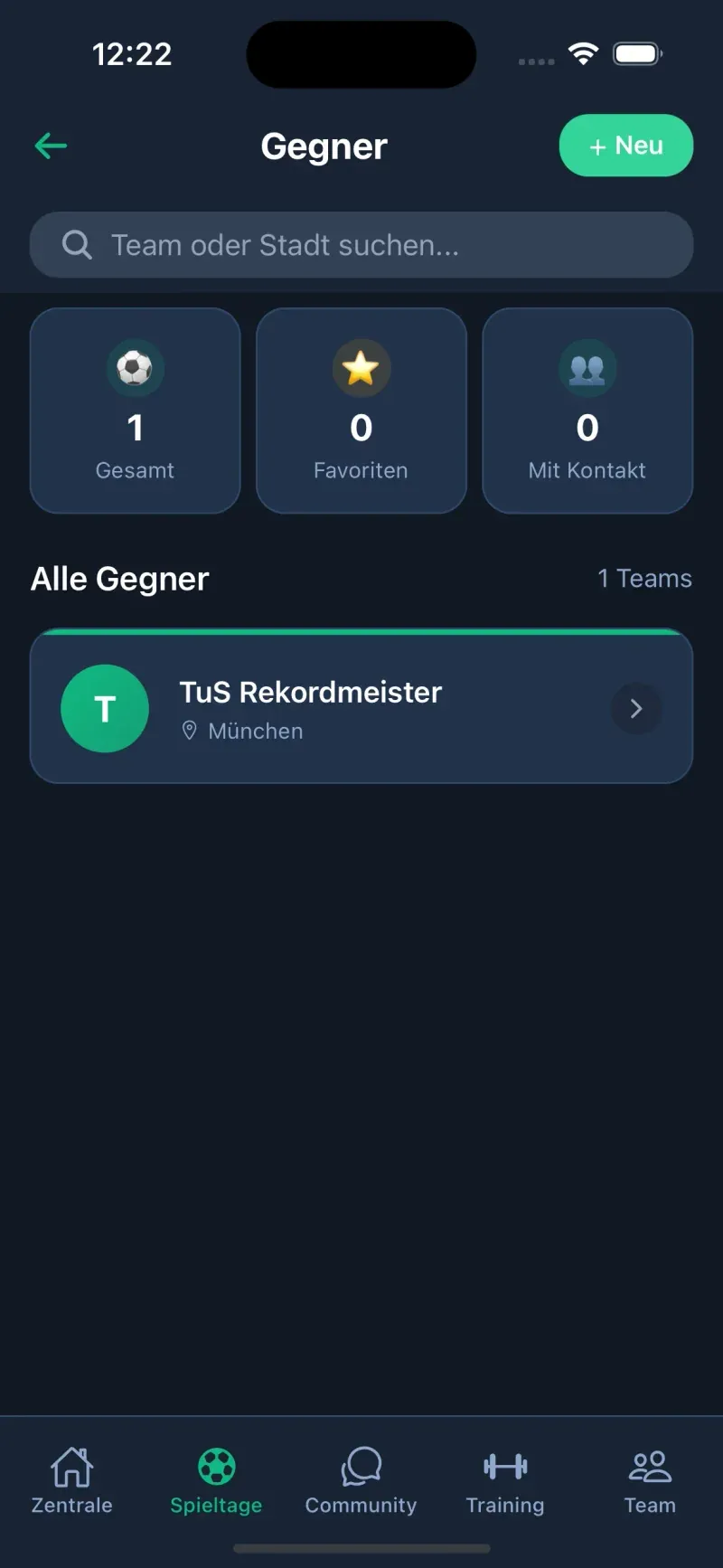Tap the soccer ball icon above Gesamt
This screenshot has width=723, height=1568.
135,367
